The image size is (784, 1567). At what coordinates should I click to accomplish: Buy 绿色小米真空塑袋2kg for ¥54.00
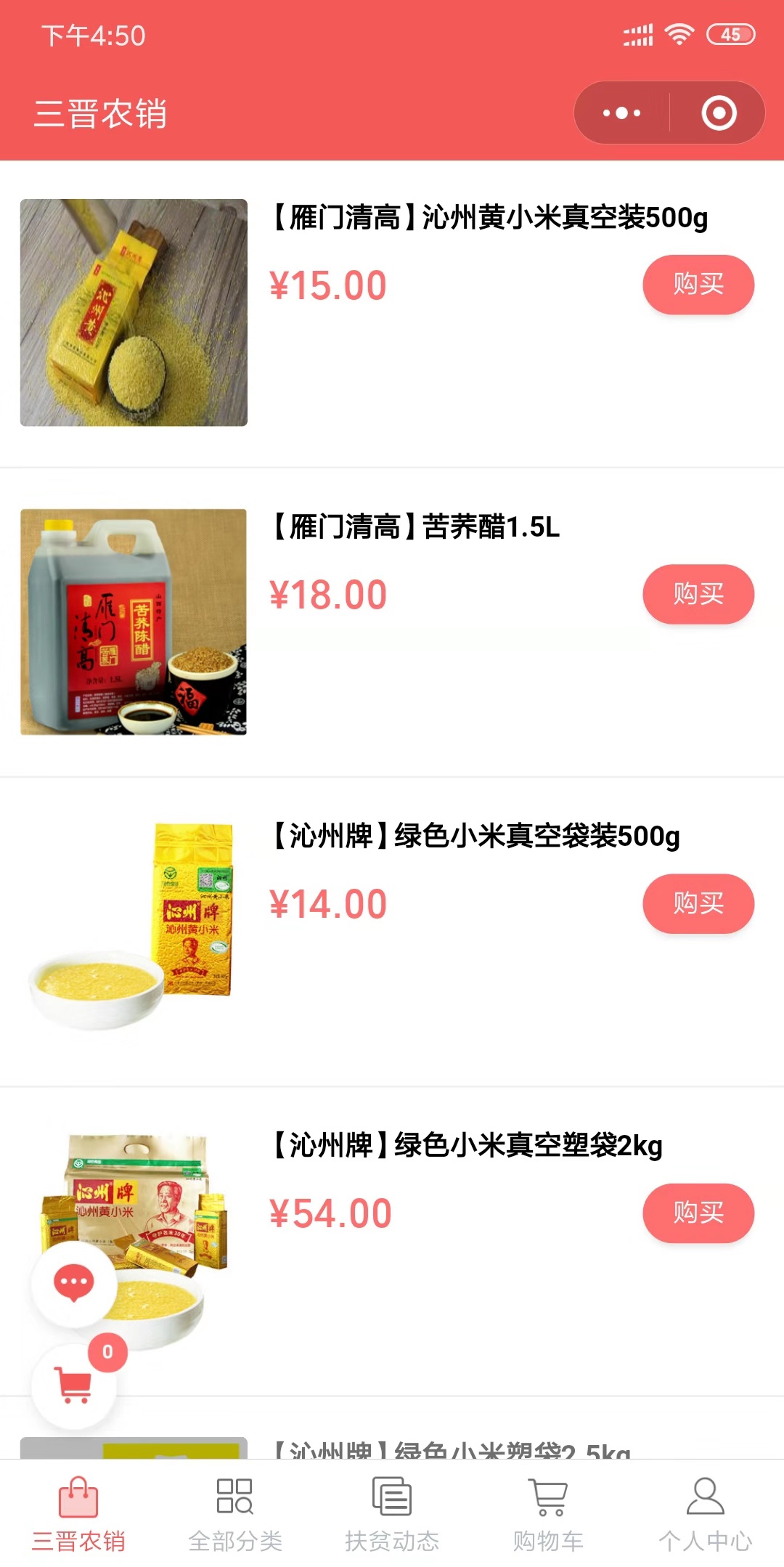pos(698,1212)
